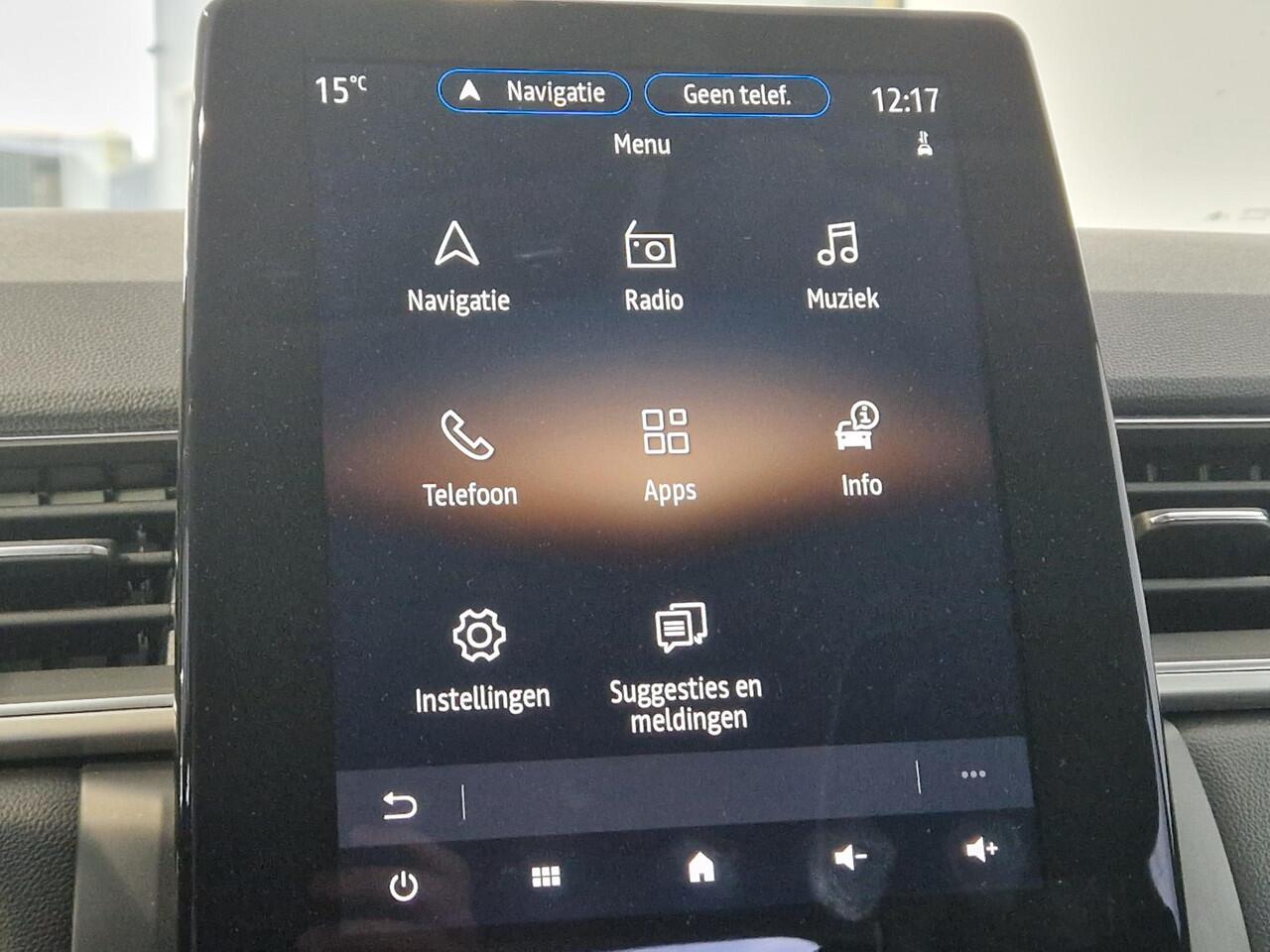Lower the volume
This screenshot has height=952, width=1270.
[849, 857]
